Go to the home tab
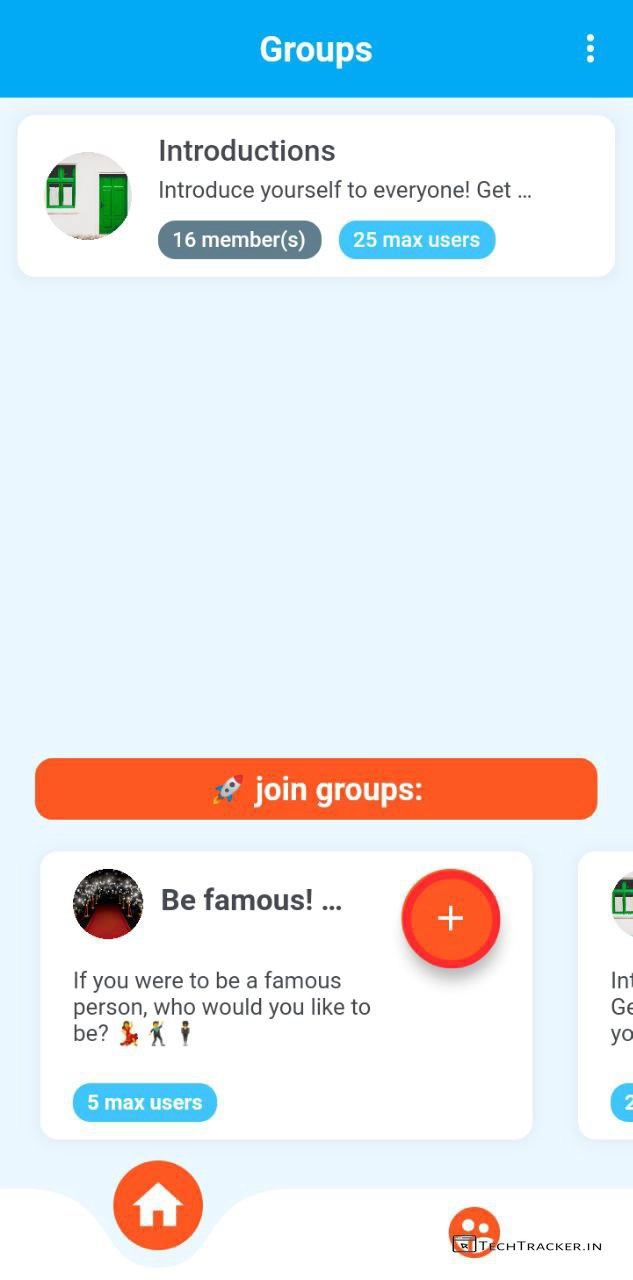The image size is (633, 1280). pos(158,1206)
